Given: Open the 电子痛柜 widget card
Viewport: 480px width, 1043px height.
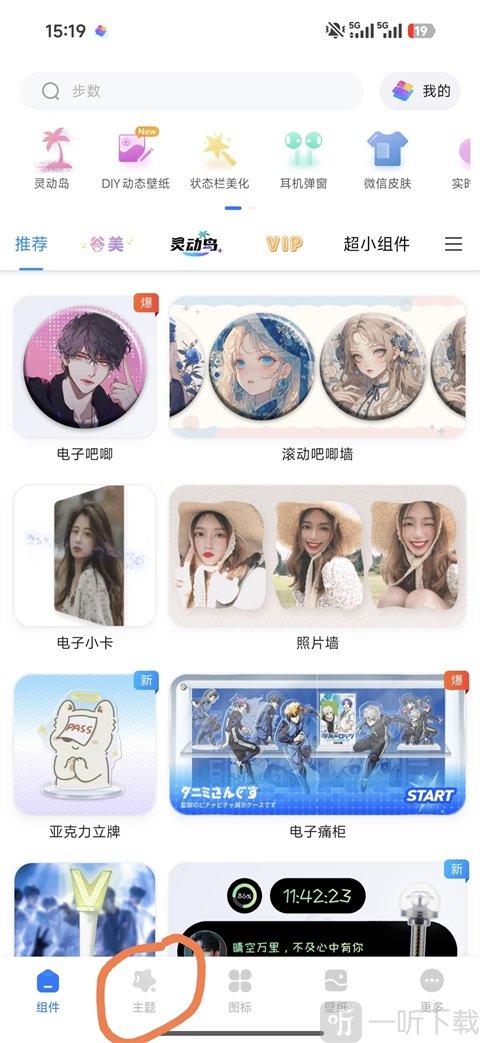Looking at the screenshot, I should 318,756.
